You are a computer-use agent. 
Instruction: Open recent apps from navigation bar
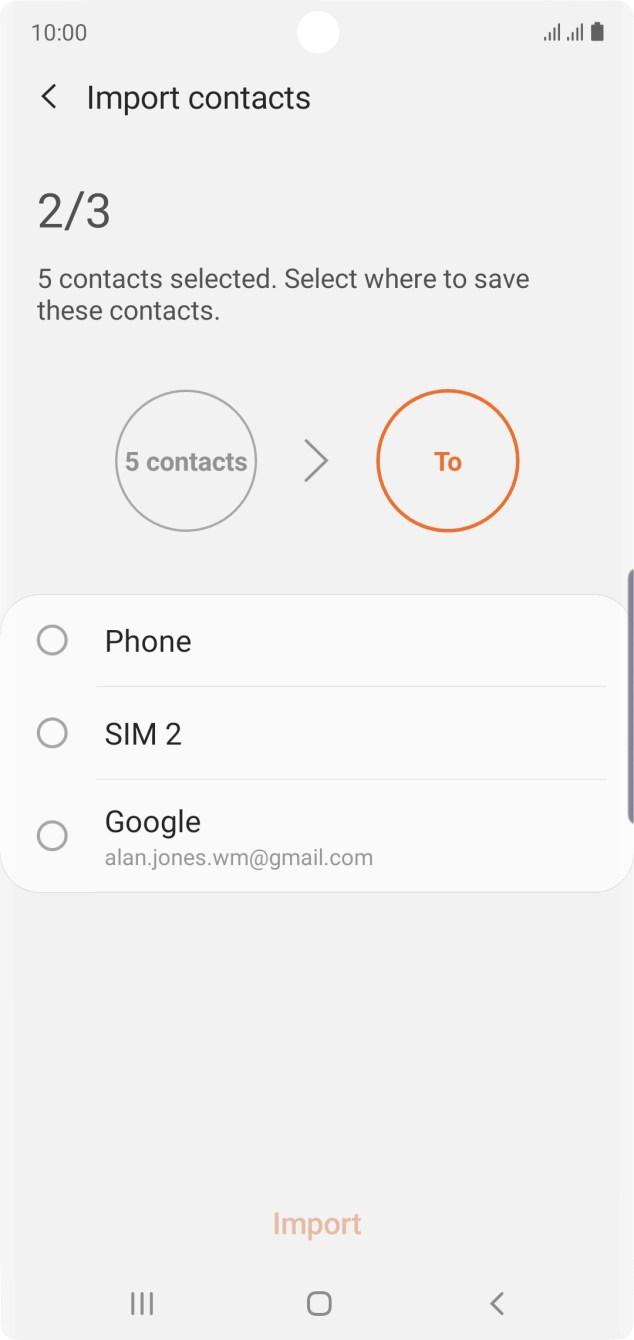pos(142,1303)
